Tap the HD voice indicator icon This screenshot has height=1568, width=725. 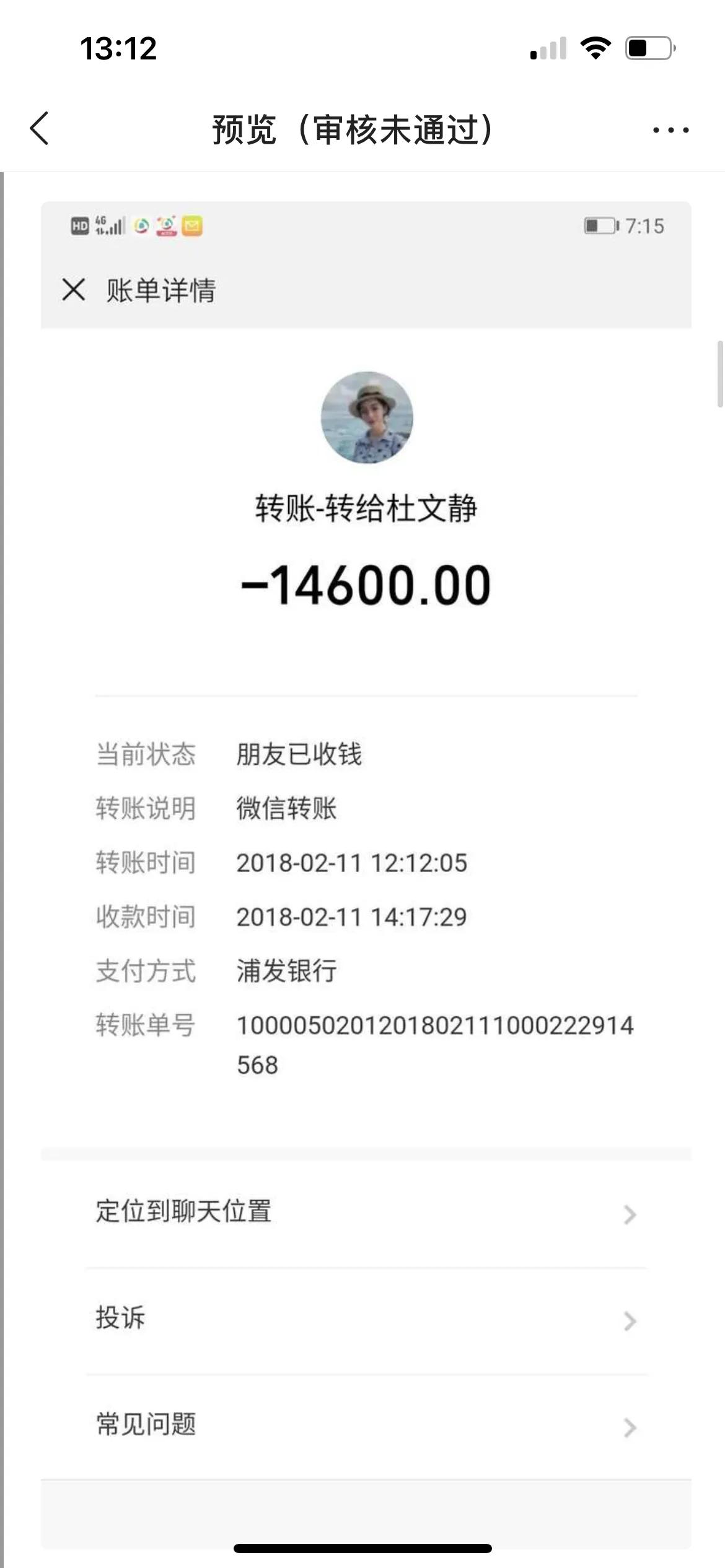coord(79,225)
